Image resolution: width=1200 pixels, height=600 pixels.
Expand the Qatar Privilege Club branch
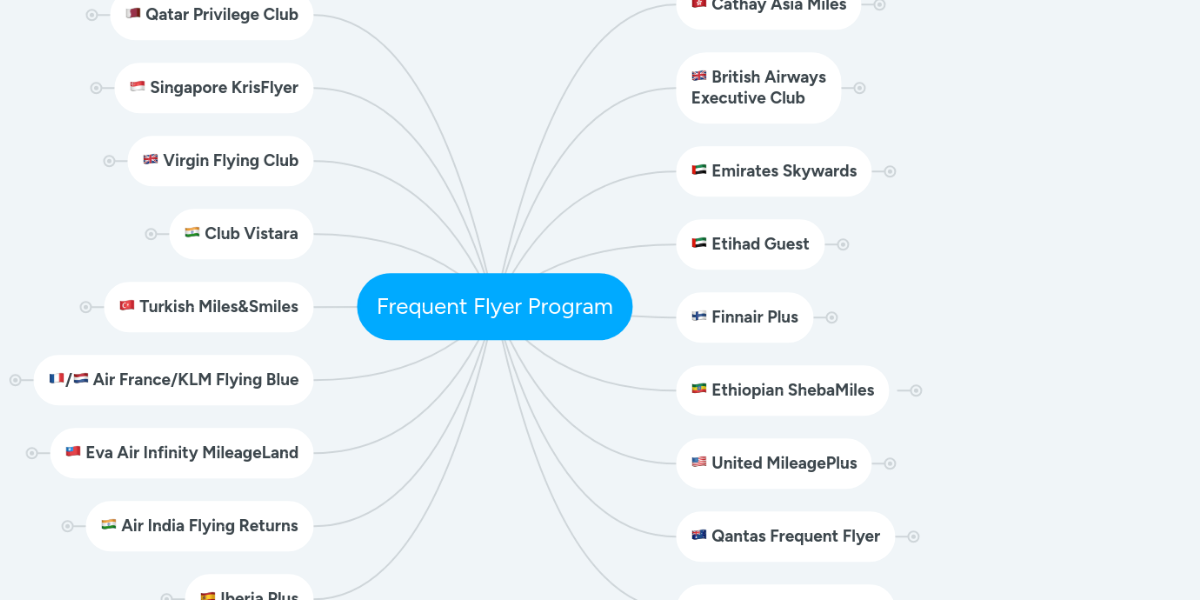[x=92, y=15]
